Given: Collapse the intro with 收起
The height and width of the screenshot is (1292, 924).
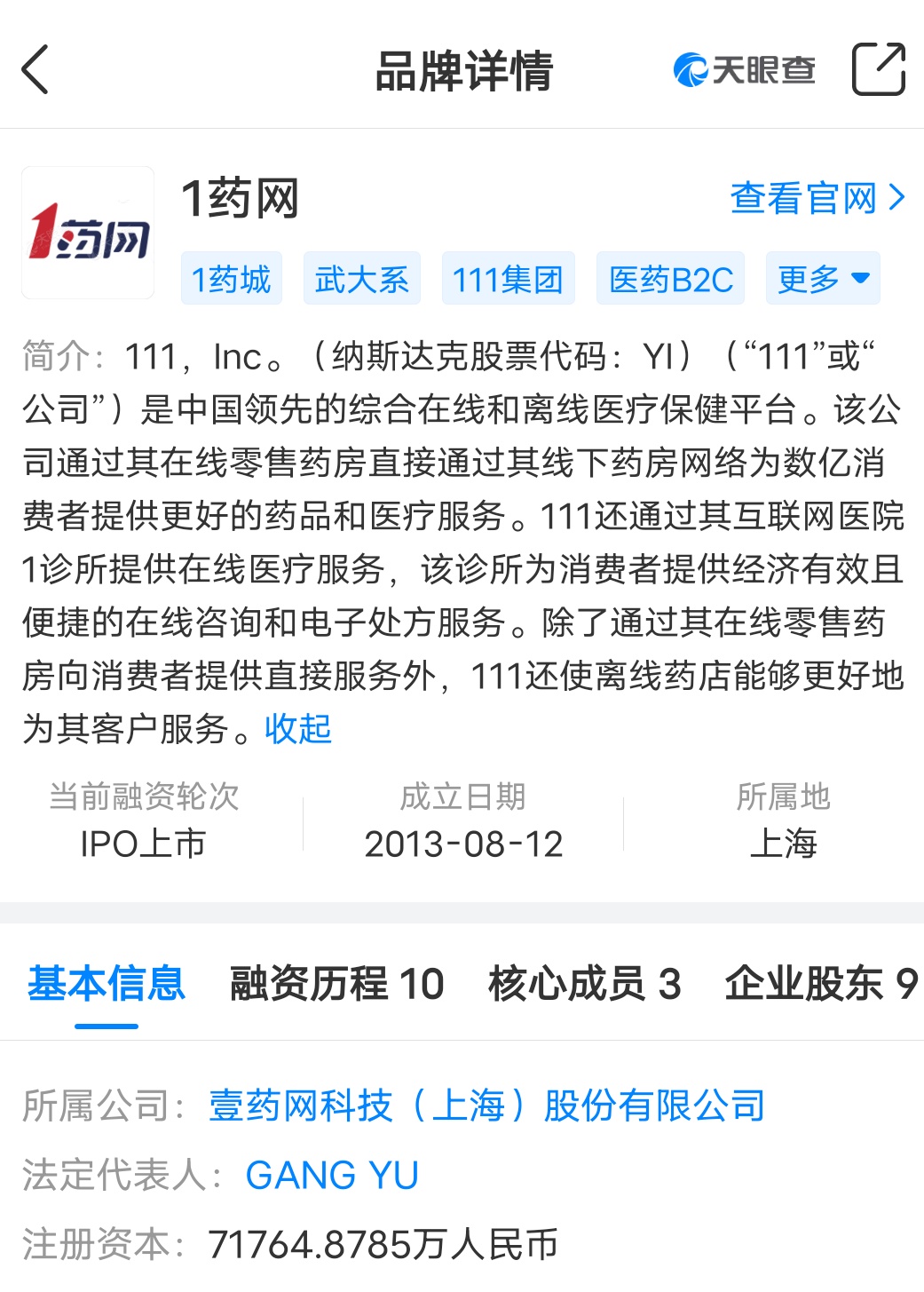Looking at the screenshot, I should [298, 729].
